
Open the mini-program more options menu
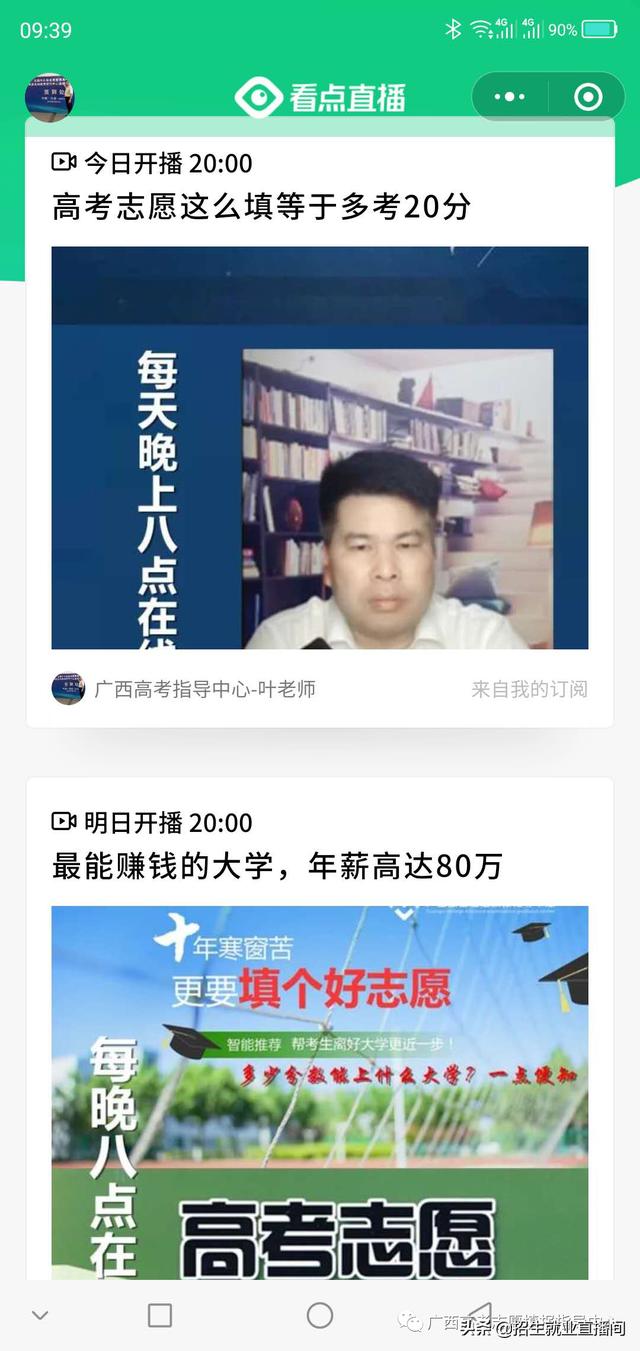point(510,97)
